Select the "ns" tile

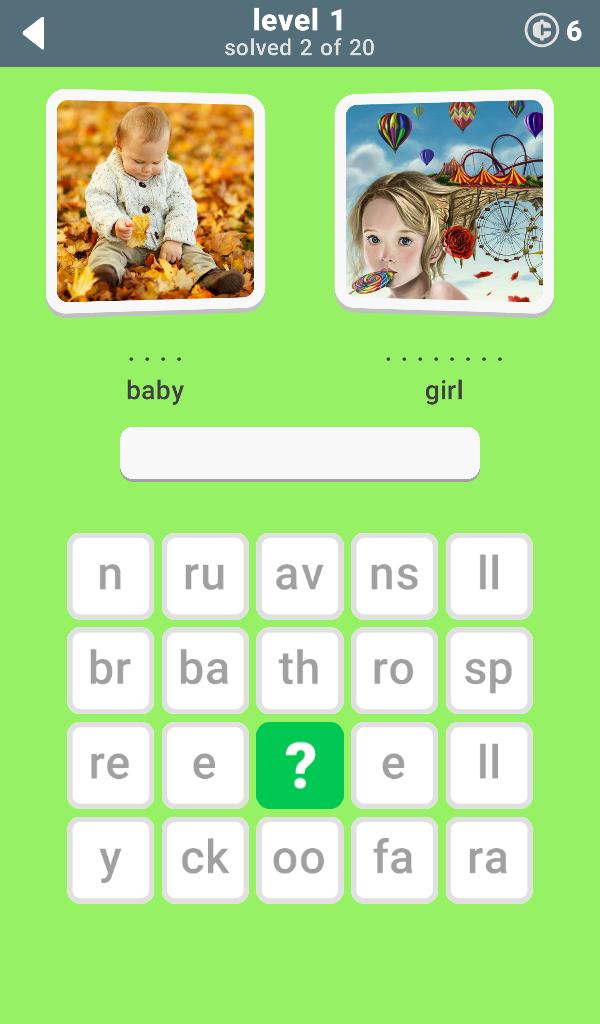pos(394,576)
